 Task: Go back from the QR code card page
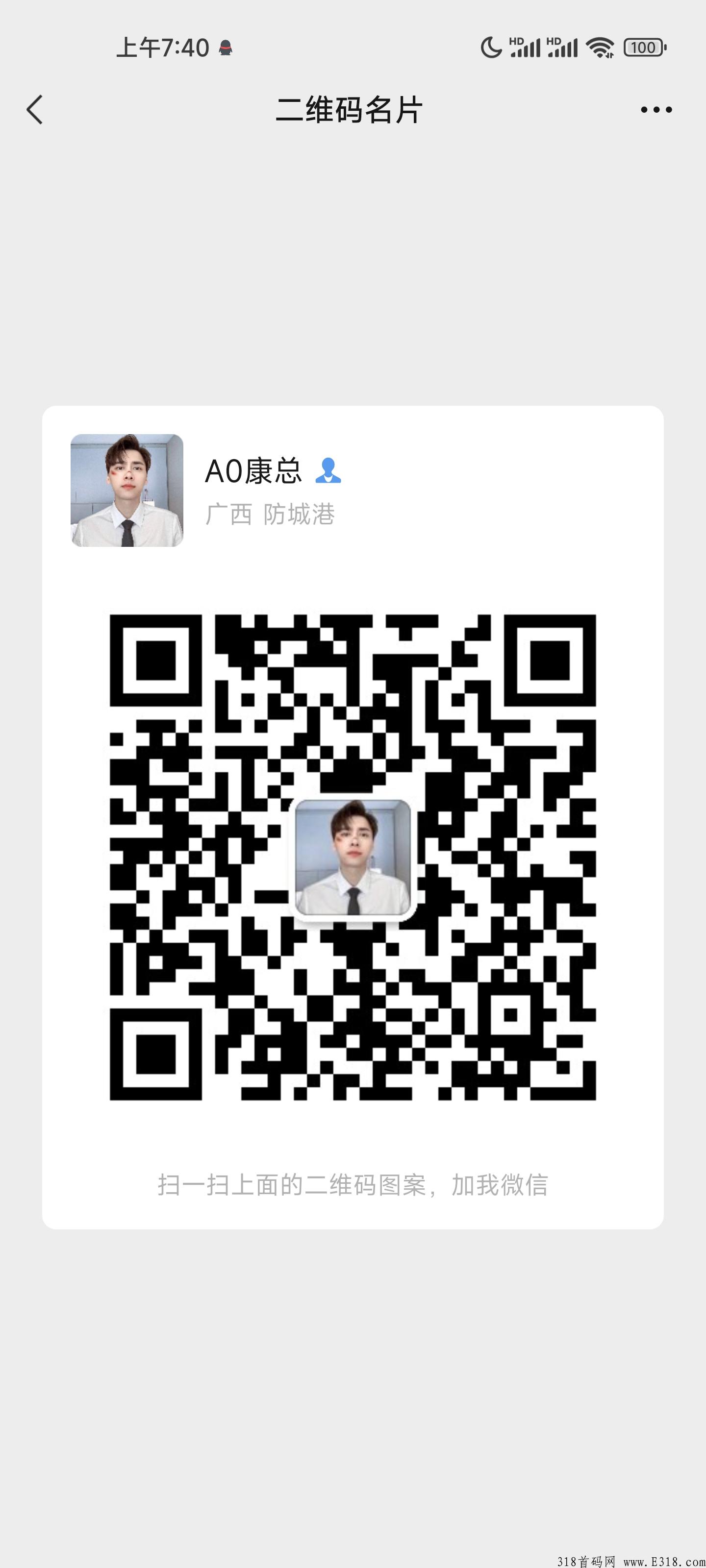(x=35, y=110)
